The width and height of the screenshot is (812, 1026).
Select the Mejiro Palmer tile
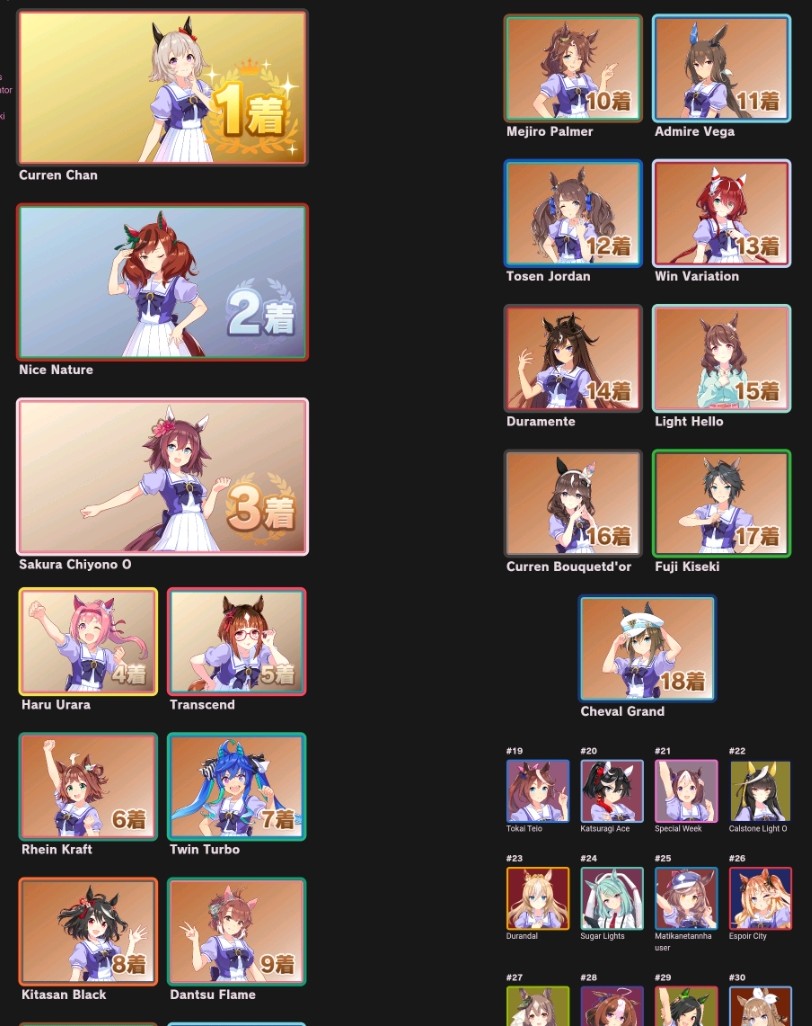[x=573, y=69]
